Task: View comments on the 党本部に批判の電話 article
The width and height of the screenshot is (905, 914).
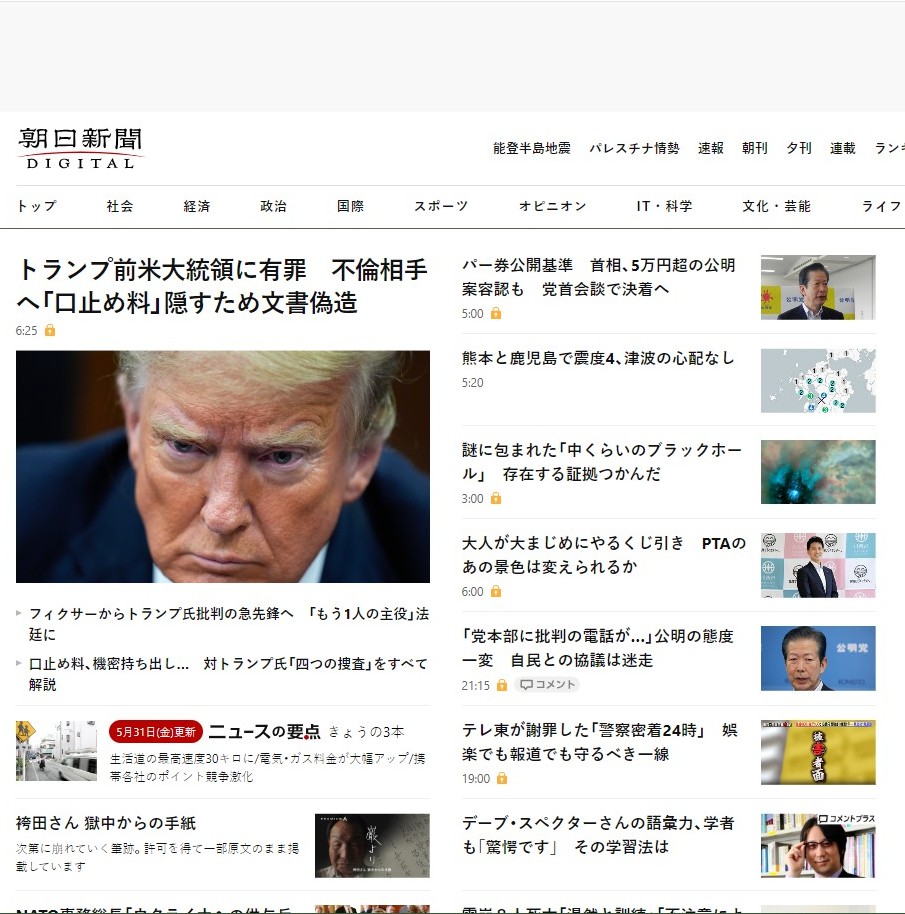Action: point(547,685)
